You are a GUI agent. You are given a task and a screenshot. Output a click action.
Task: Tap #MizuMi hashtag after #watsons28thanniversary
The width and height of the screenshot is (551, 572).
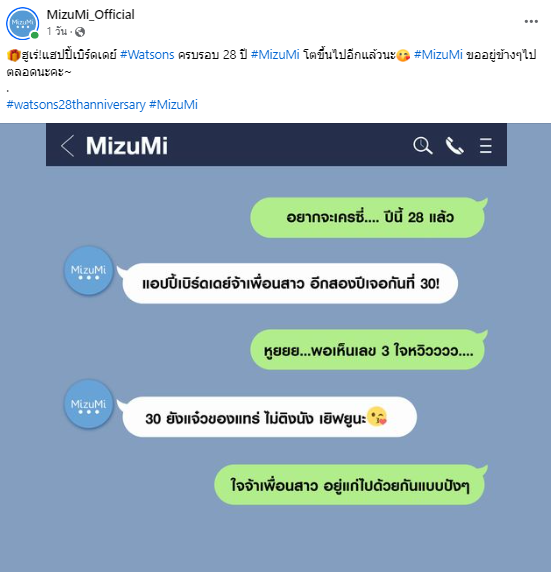pyautogui.click(x=173, y=105)
